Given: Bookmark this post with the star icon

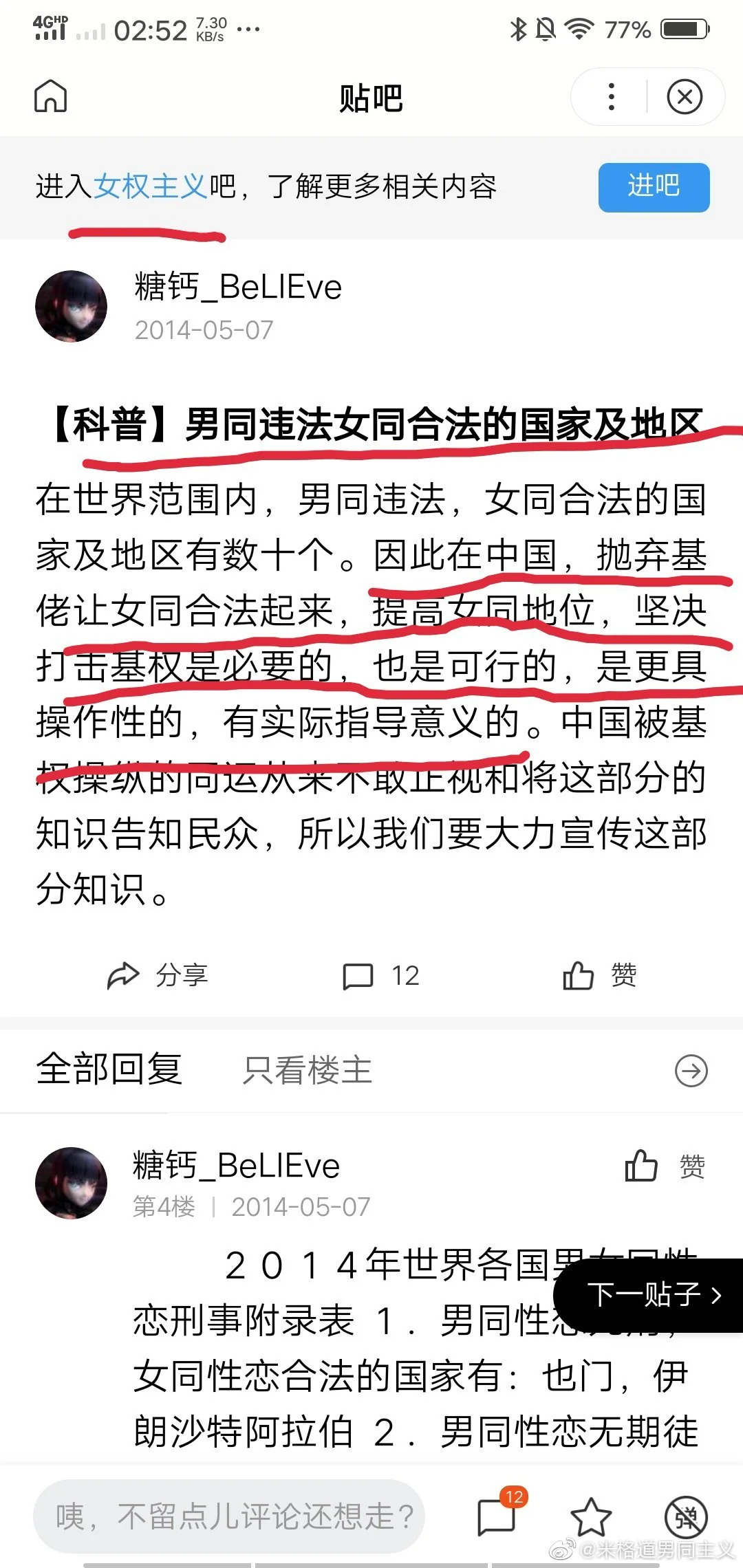Looking at the screenshot, I should point(591,1517).
